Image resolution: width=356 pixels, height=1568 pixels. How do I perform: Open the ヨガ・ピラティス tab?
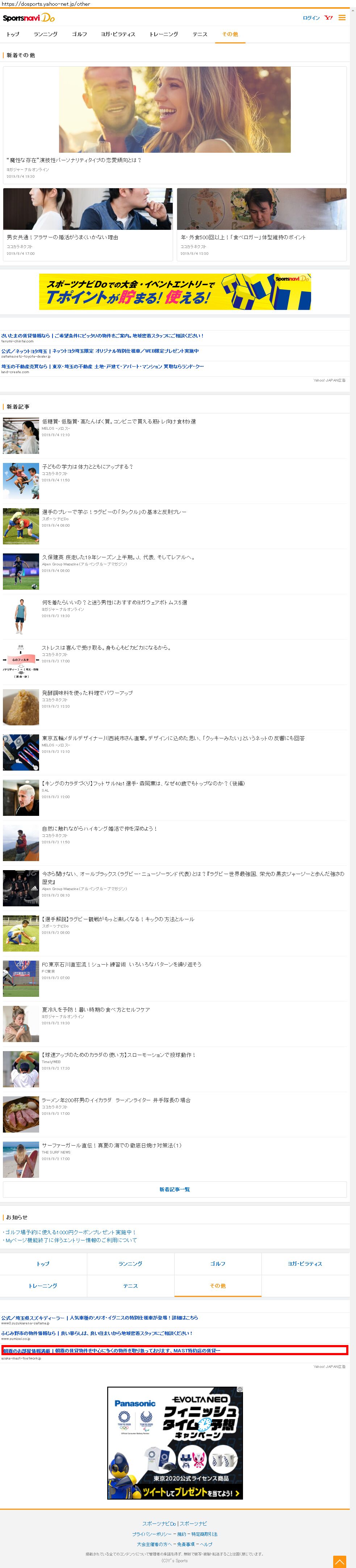pyautogui.click(x=118, y=34)
